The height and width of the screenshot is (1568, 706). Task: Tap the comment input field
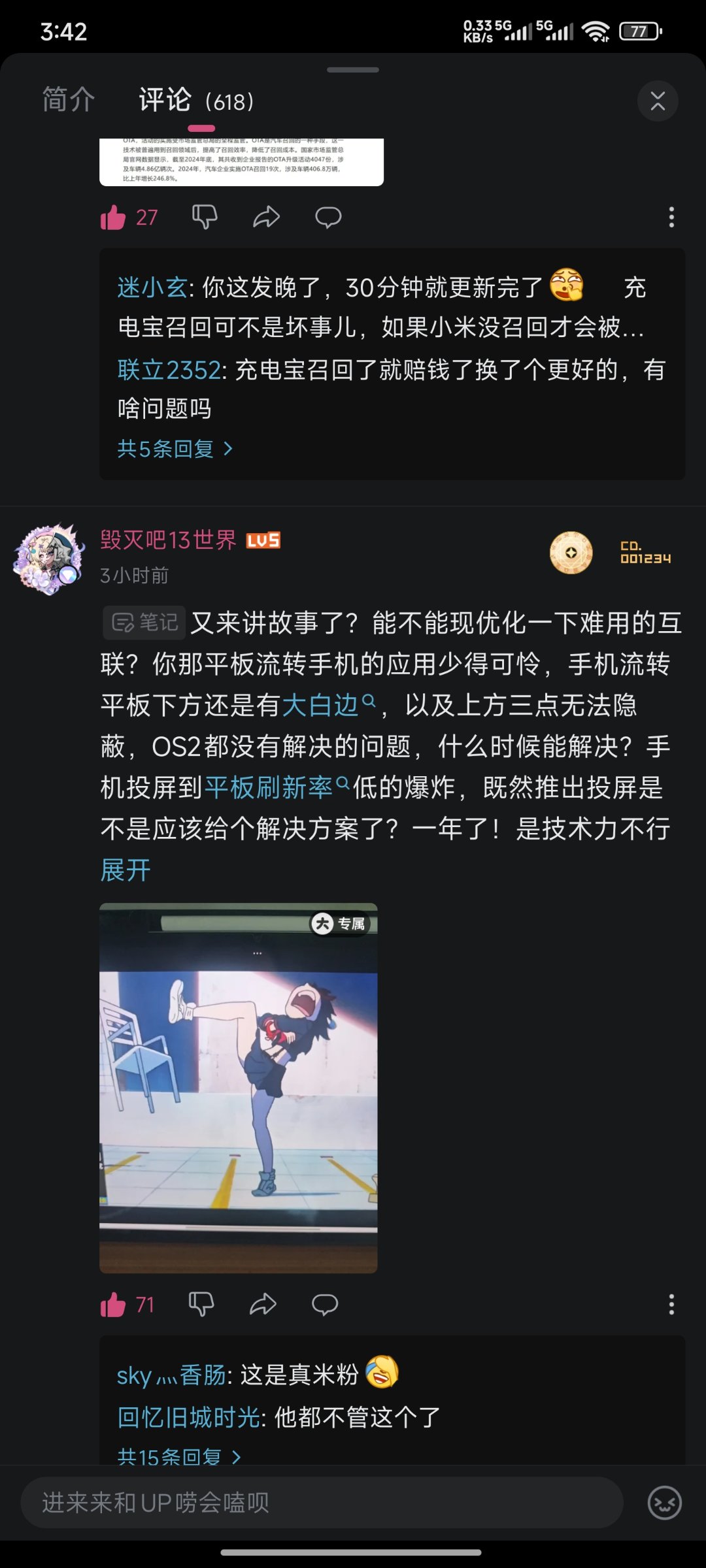click(x=322, y=1503)
